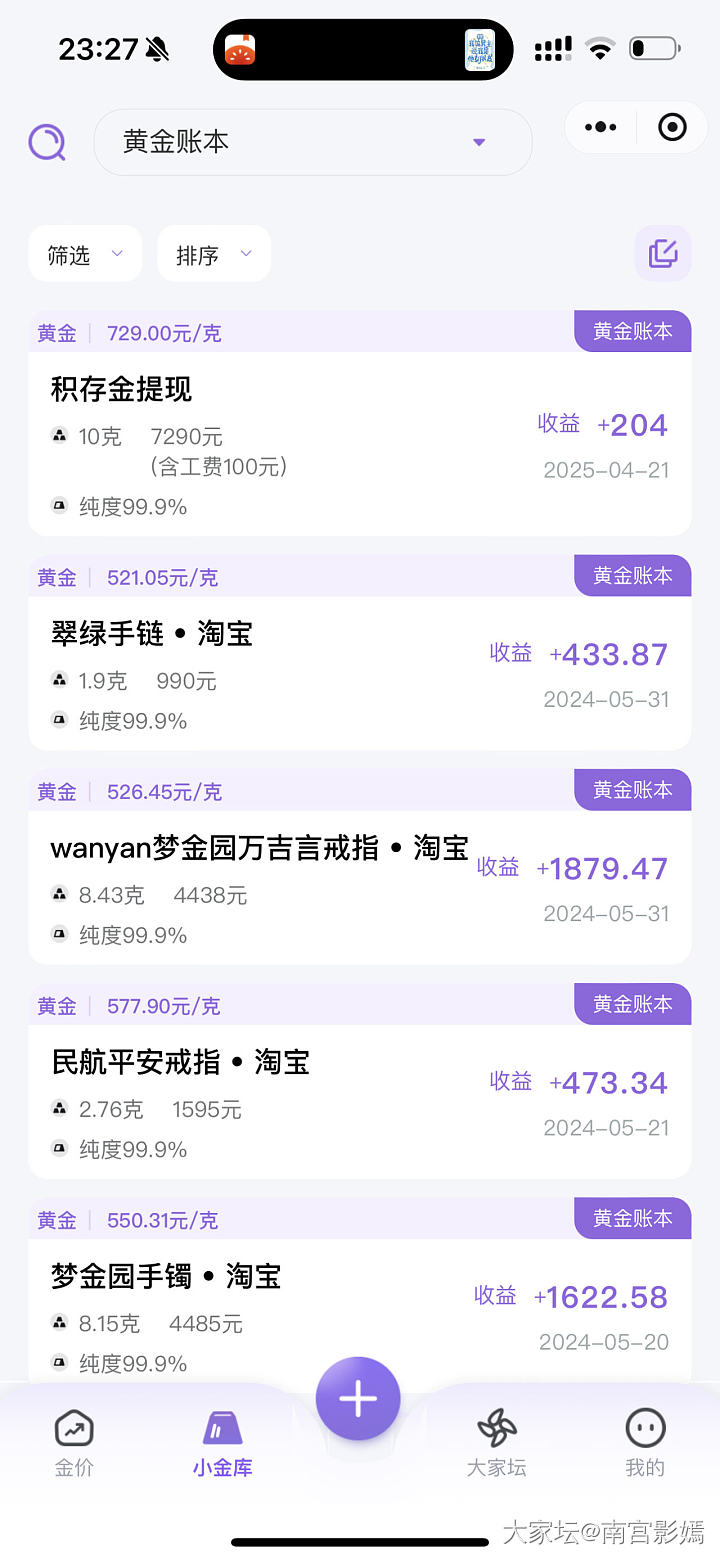
Task: Add a new gold record
Action: point(358,1398)
